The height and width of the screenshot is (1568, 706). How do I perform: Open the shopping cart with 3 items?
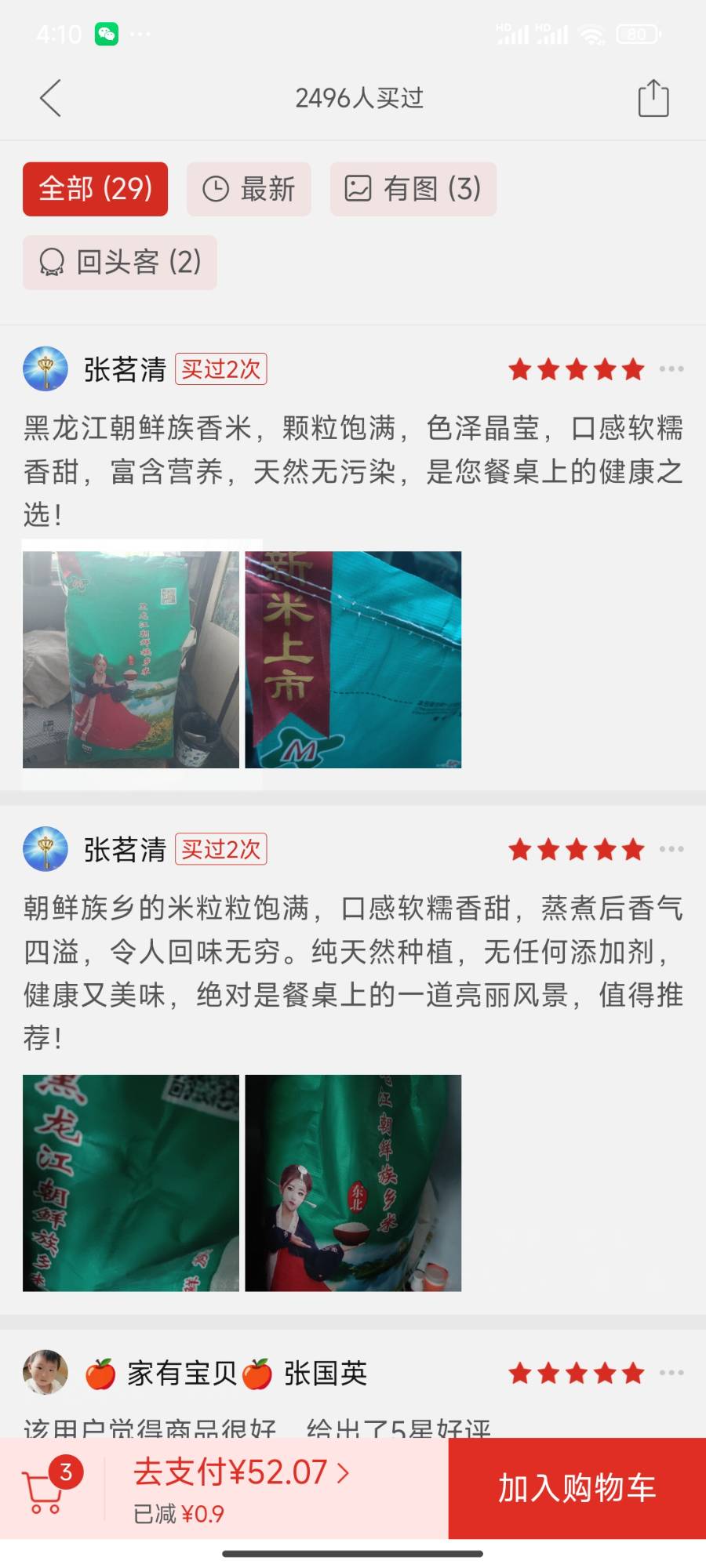(45, 1487)
